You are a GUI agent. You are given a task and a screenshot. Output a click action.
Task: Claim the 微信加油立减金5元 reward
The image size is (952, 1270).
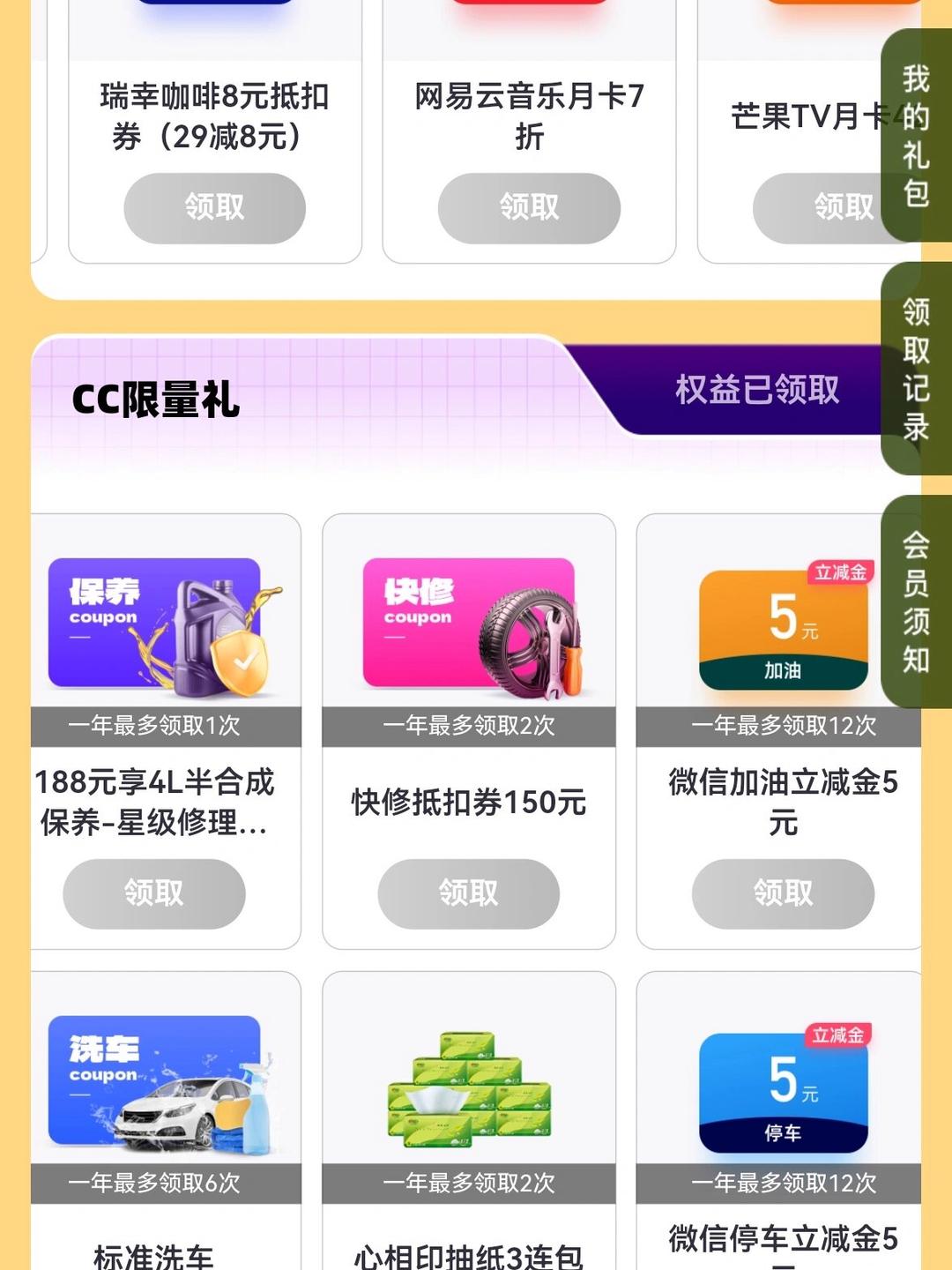pos(783,893)
